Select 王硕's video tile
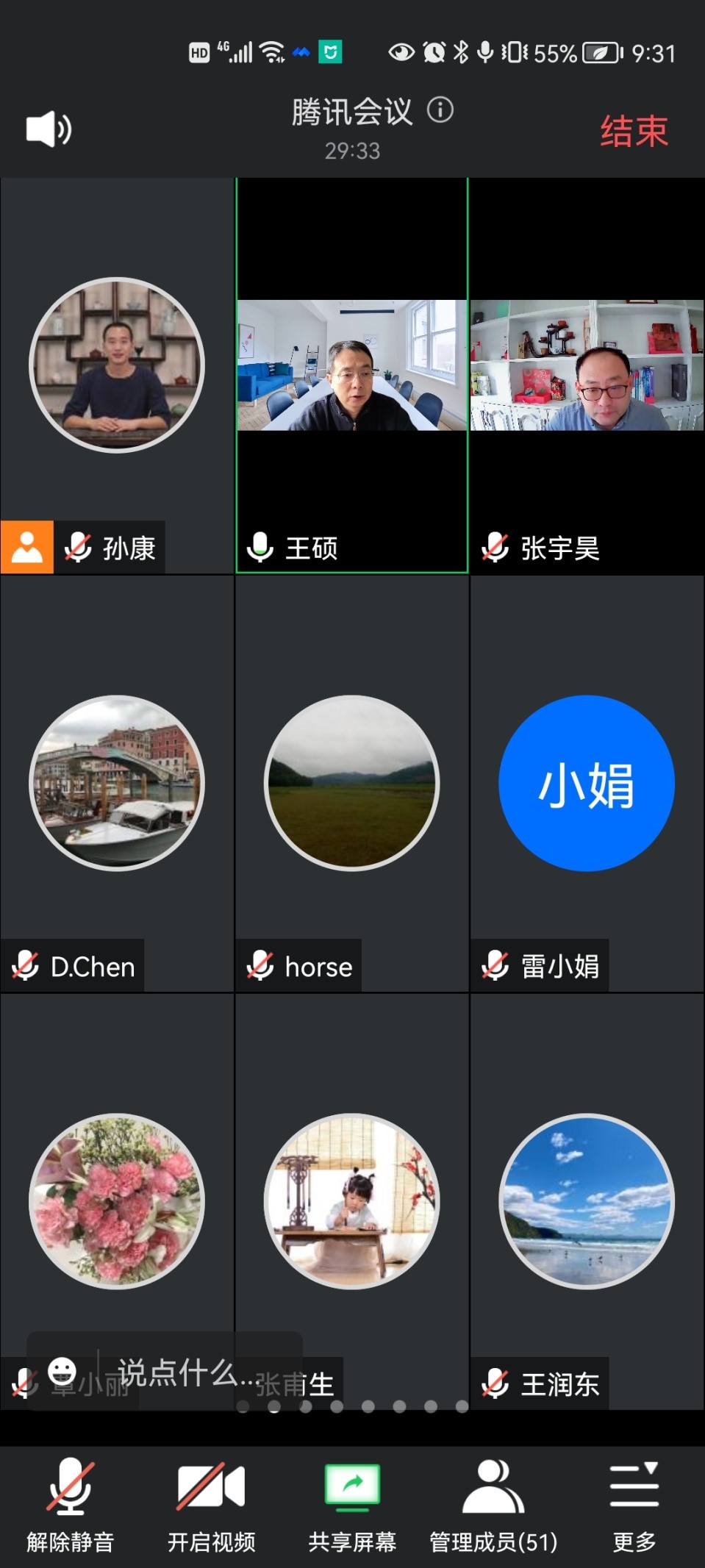The height and width of the screenshot is (1568, 705). tap(352, 368)
